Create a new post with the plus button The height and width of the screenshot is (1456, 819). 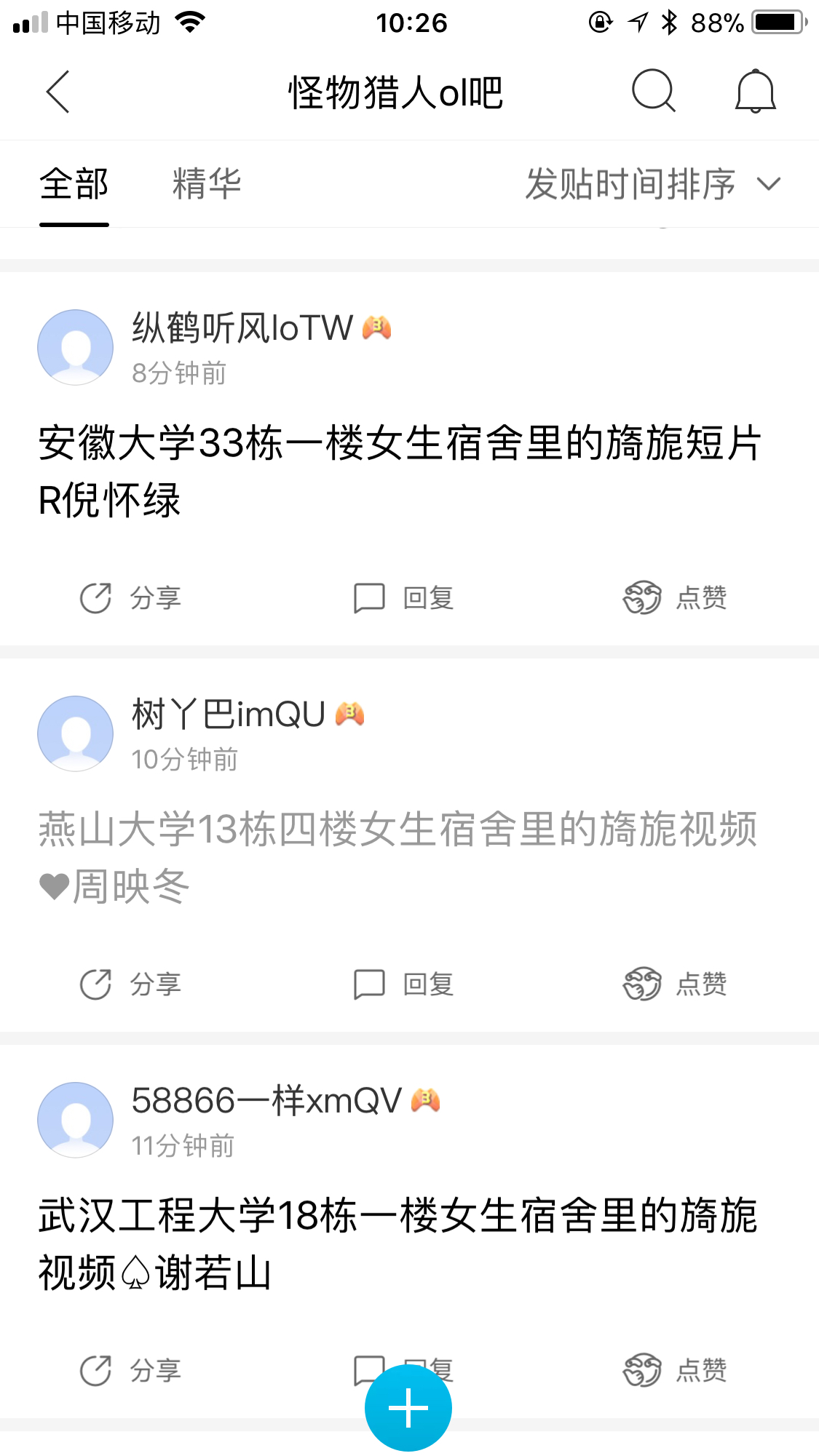408,1408
